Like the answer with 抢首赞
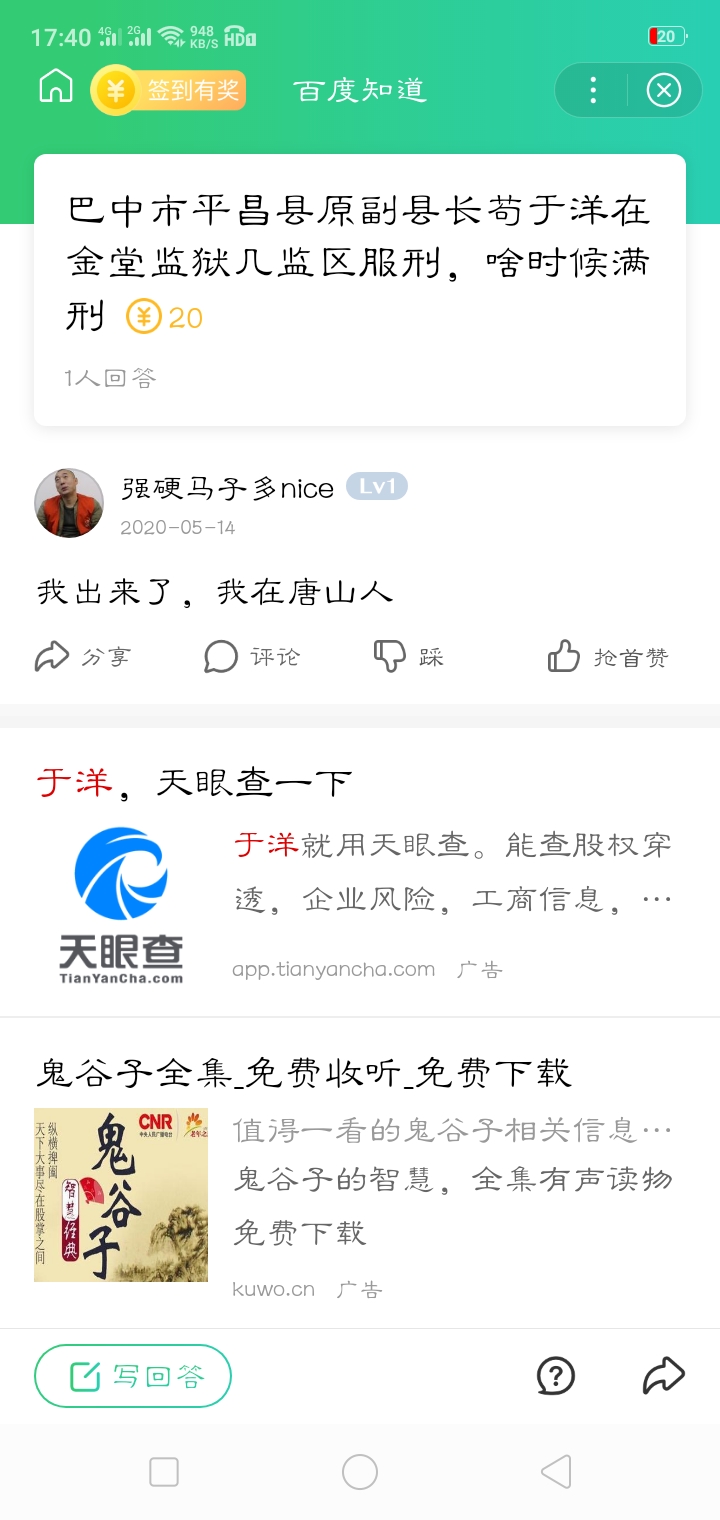The width and height of the screenshot is (720, 1520). [607, 656]
